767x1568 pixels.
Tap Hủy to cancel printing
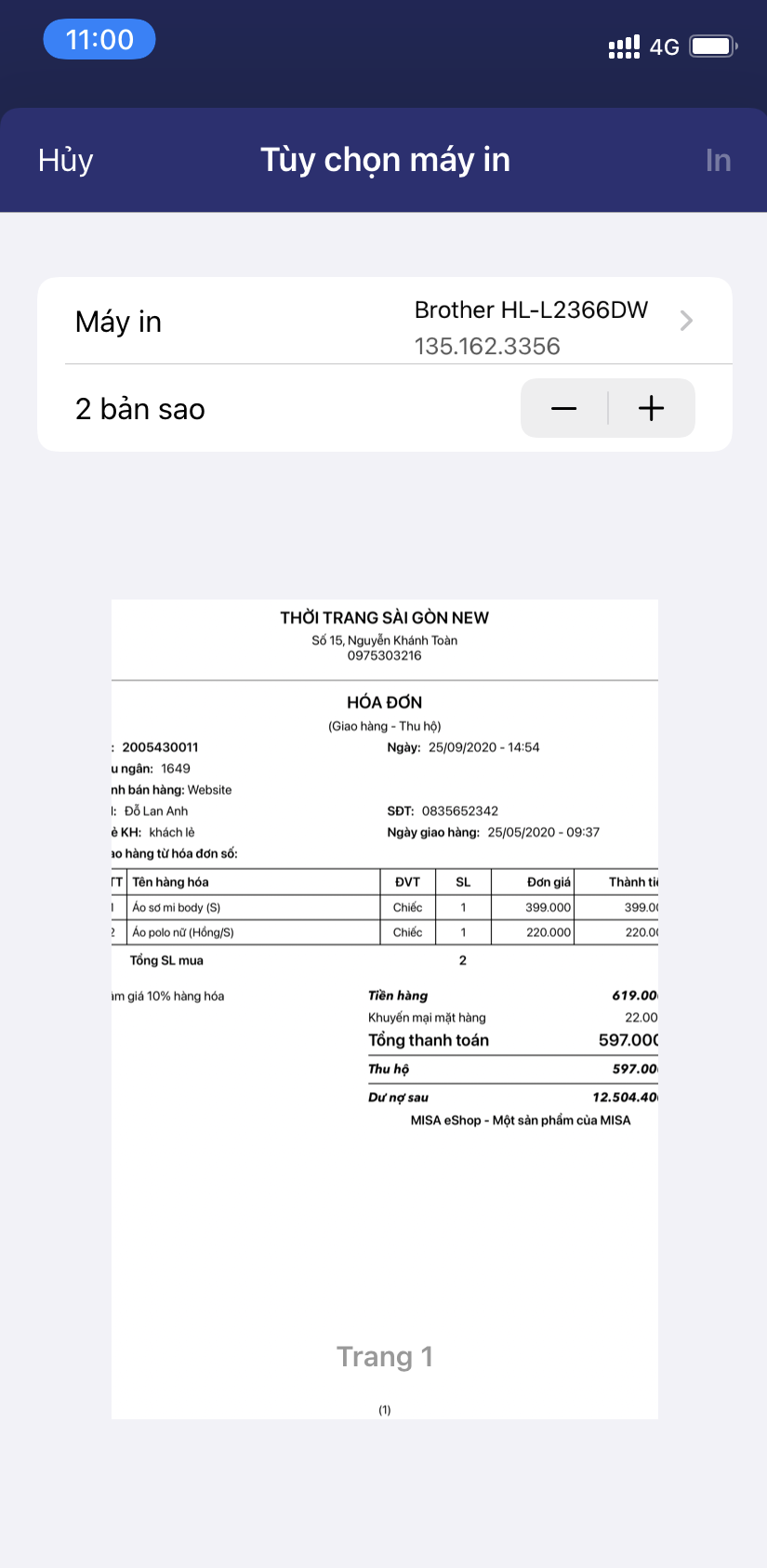pos(65,160)
